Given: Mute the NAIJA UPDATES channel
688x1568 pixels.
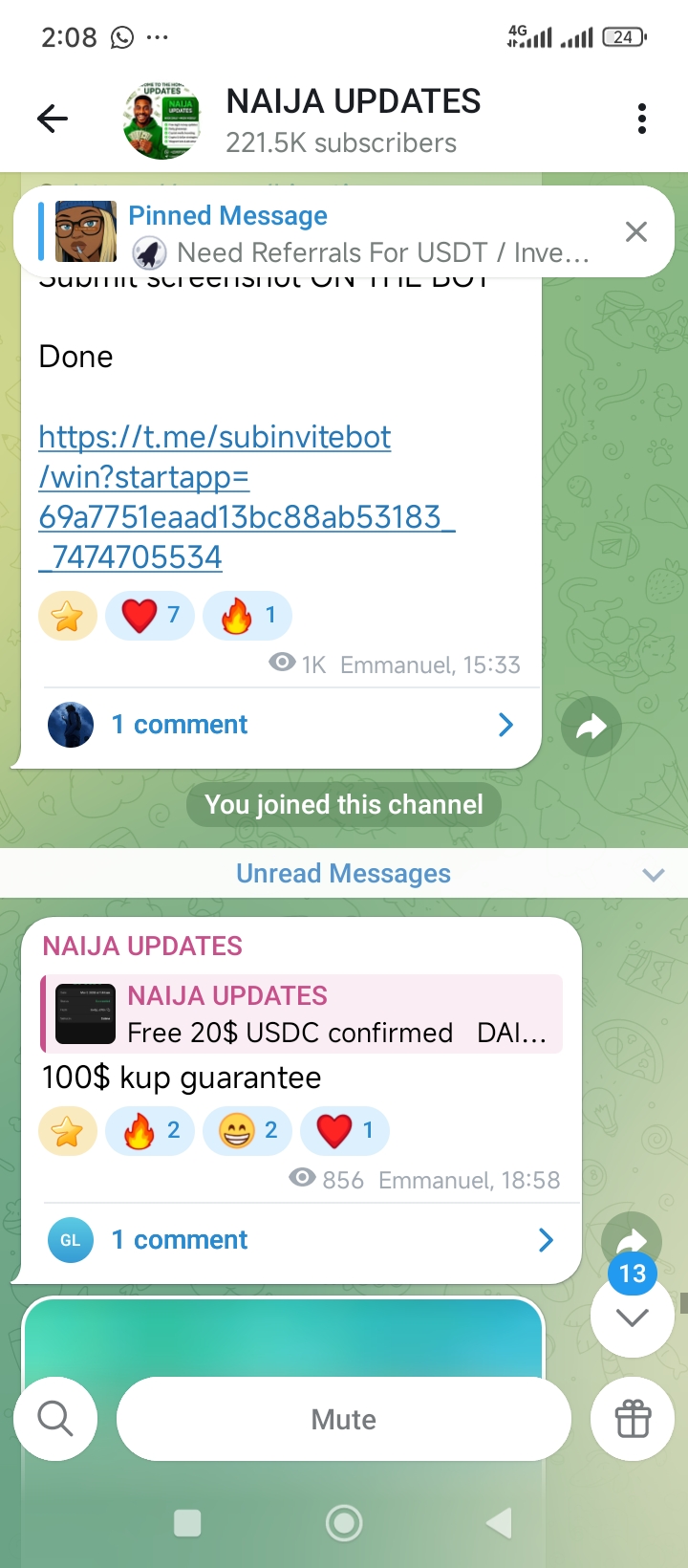Looking at the screenshot, I should click(x=344, y=1419).
